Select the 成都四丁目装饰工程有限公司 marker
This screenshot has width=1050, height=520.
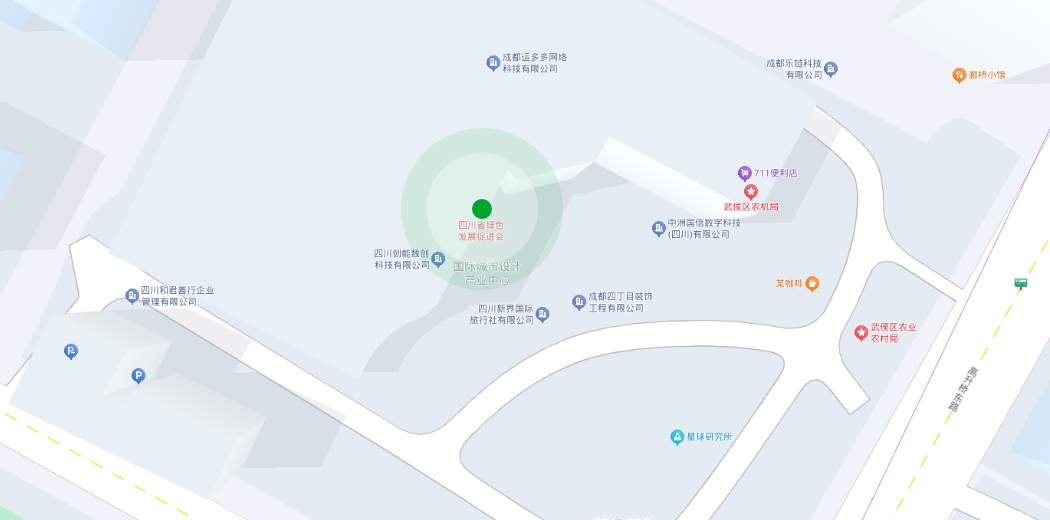pos(579,302)
